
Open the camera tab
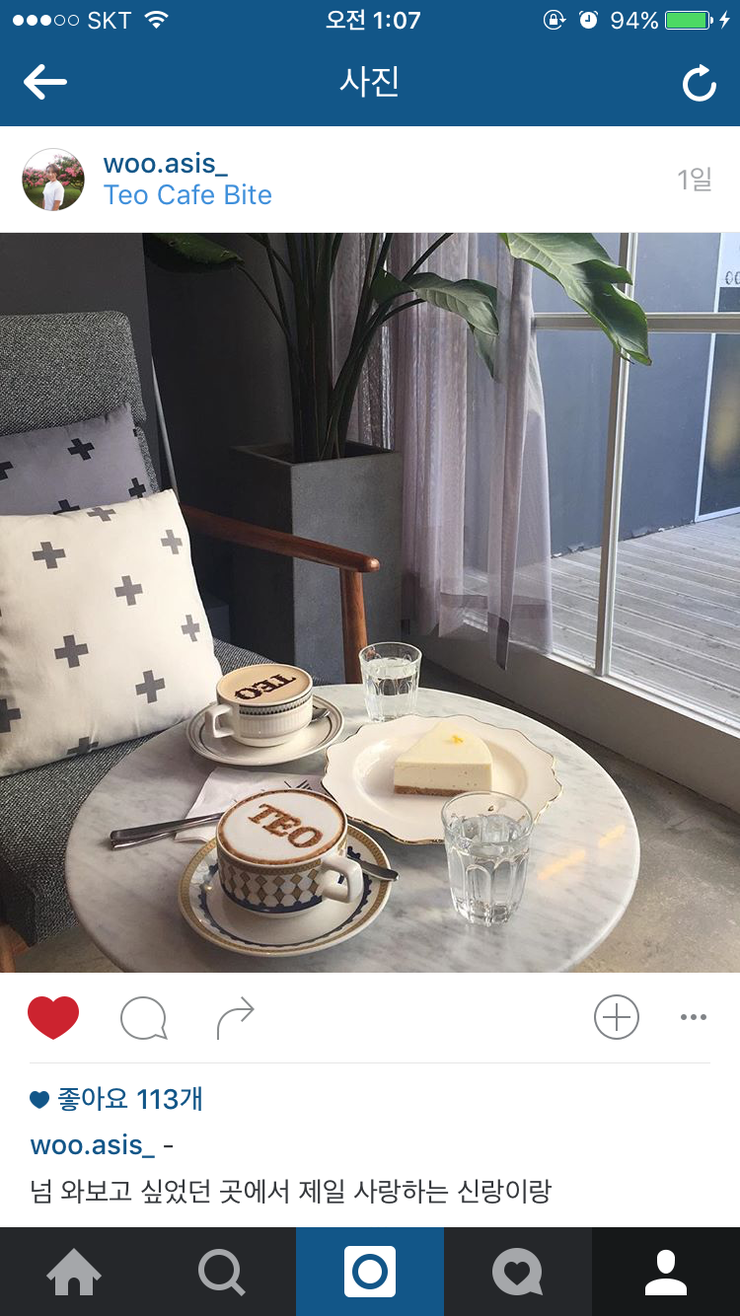pos(370,1272)
